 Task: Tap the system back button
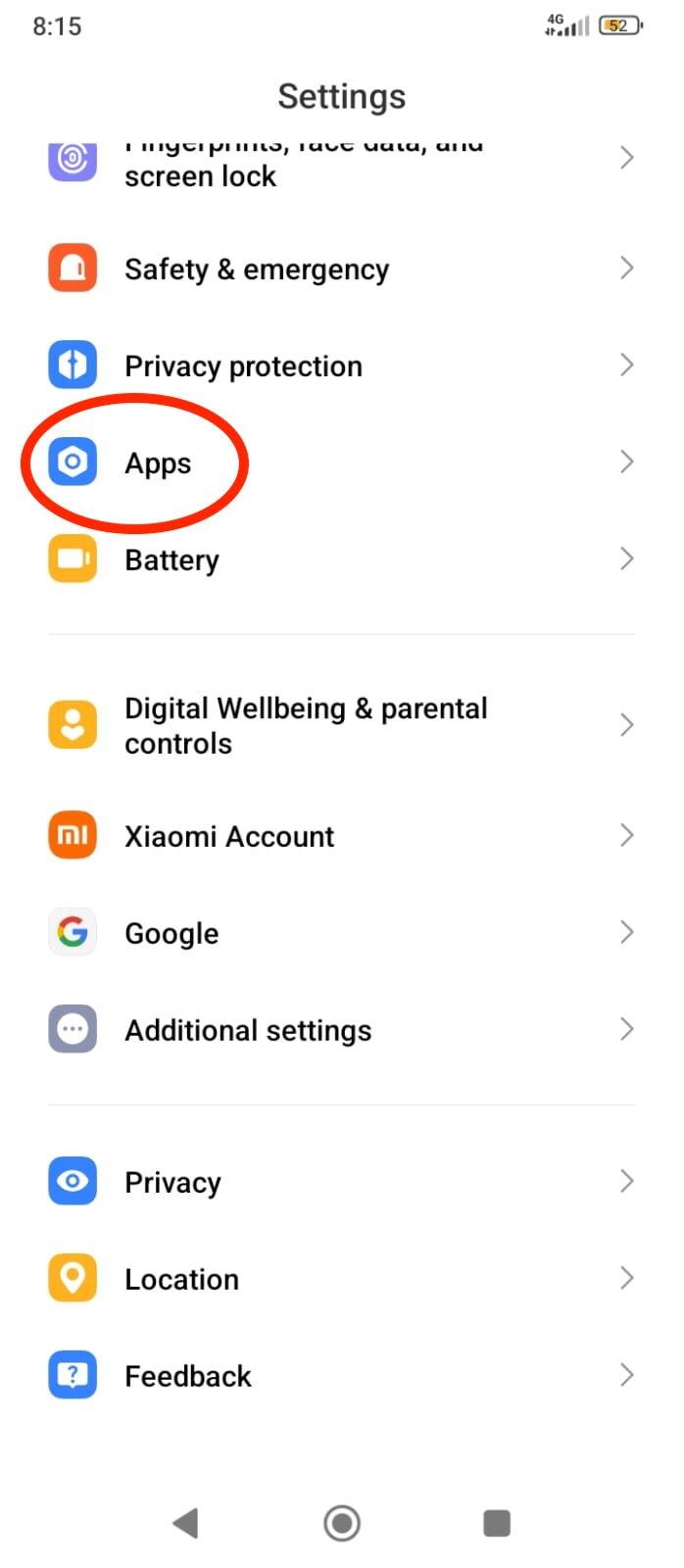pos(185,1523)
